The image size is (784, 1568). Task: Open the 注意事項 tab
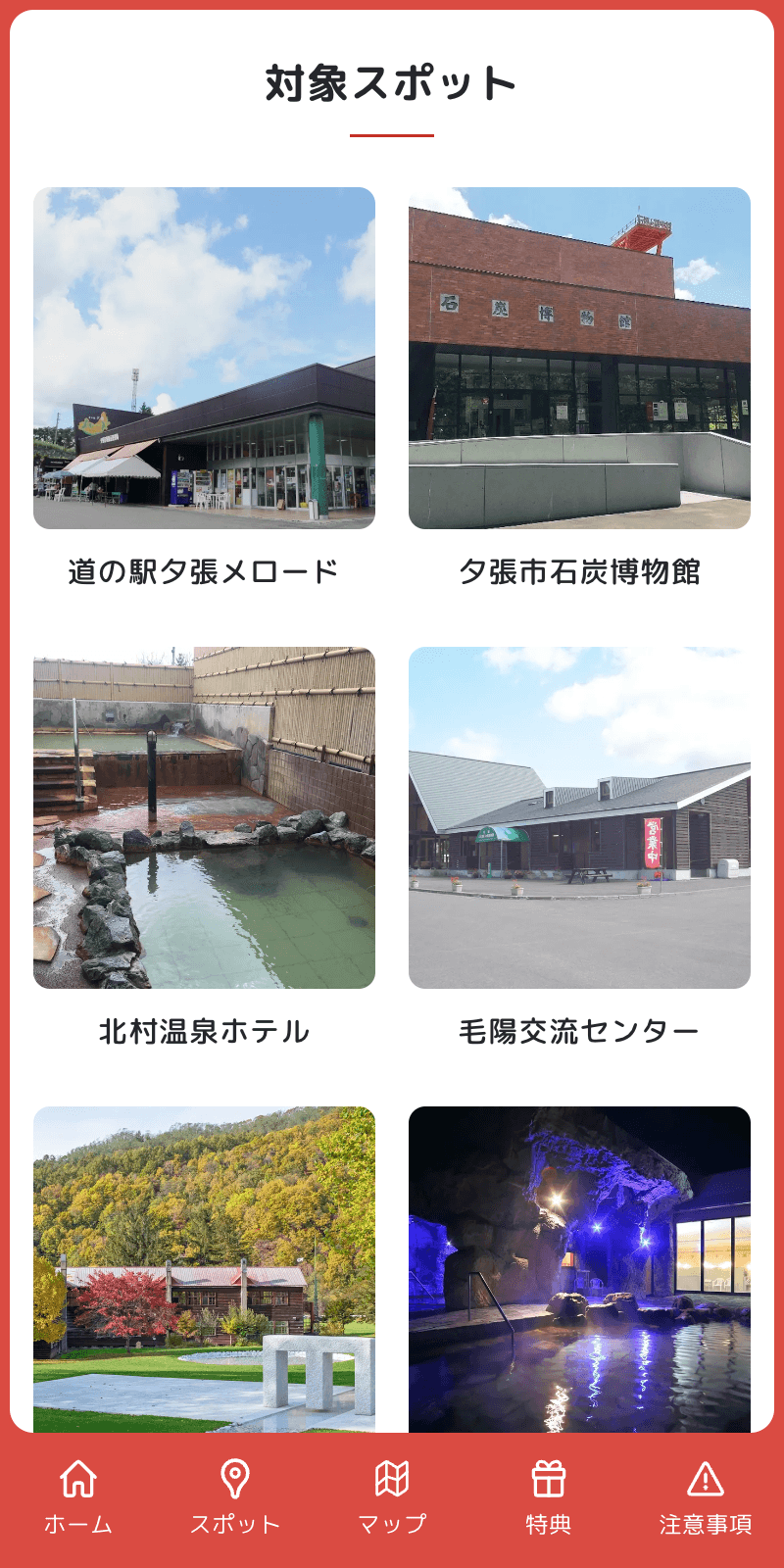point(705,1497)
